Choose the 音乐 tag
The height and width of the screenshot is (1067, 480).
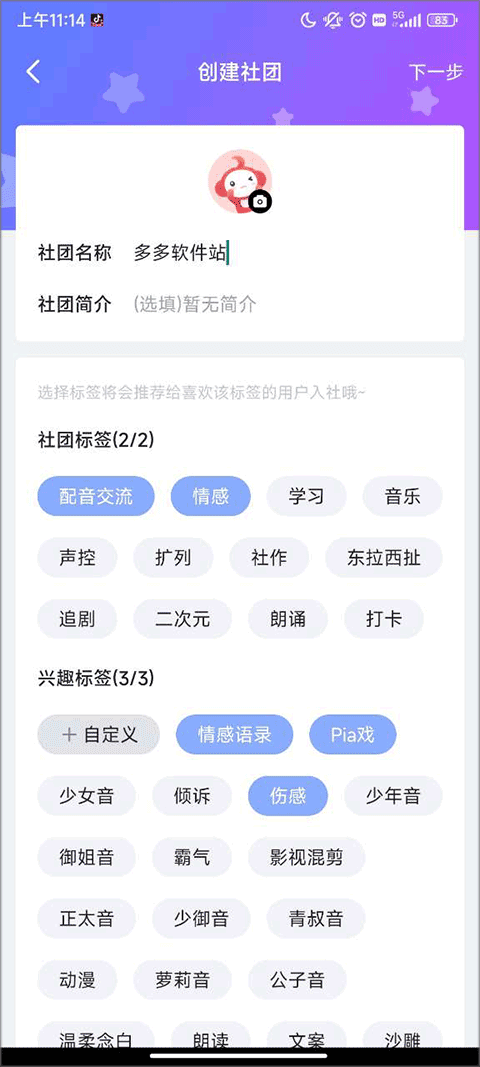coord(402,496)
